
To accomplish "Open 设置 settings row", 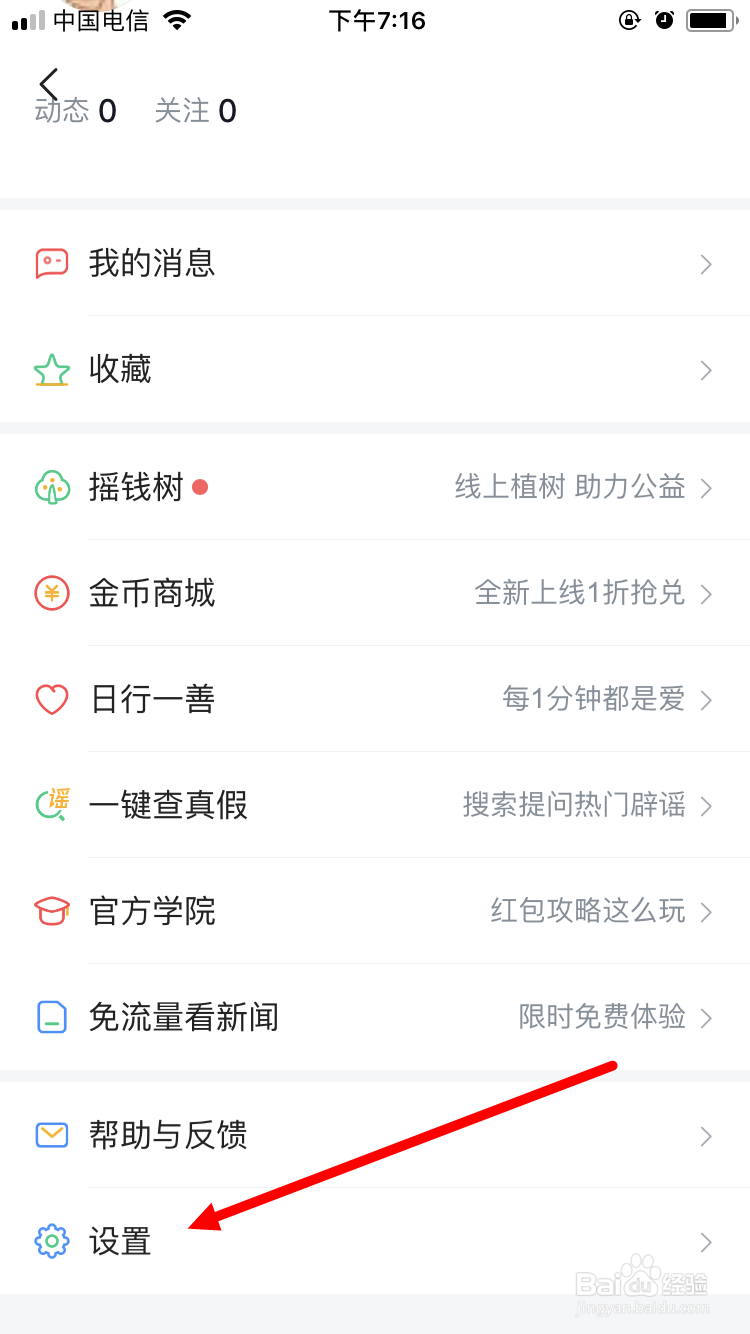I will 375,1242.
